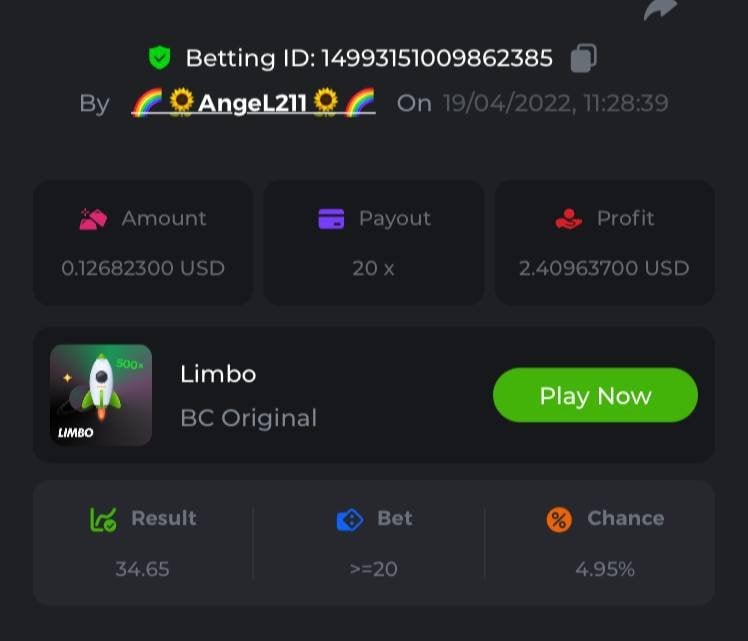
Task: Open the Limbo game thumbnail
Action: 101,395
